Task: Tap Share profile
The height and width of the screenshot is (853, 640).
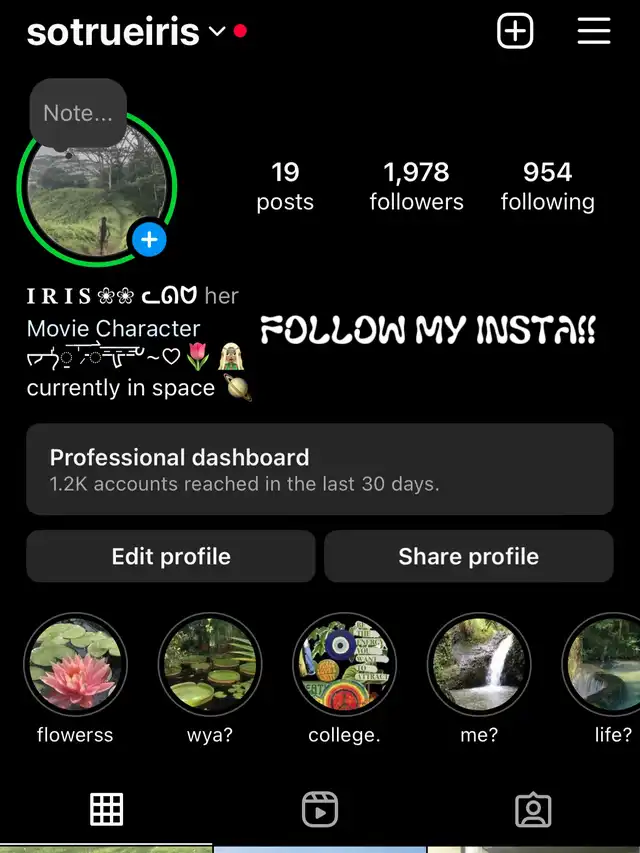Action: [x=468, y=556]
